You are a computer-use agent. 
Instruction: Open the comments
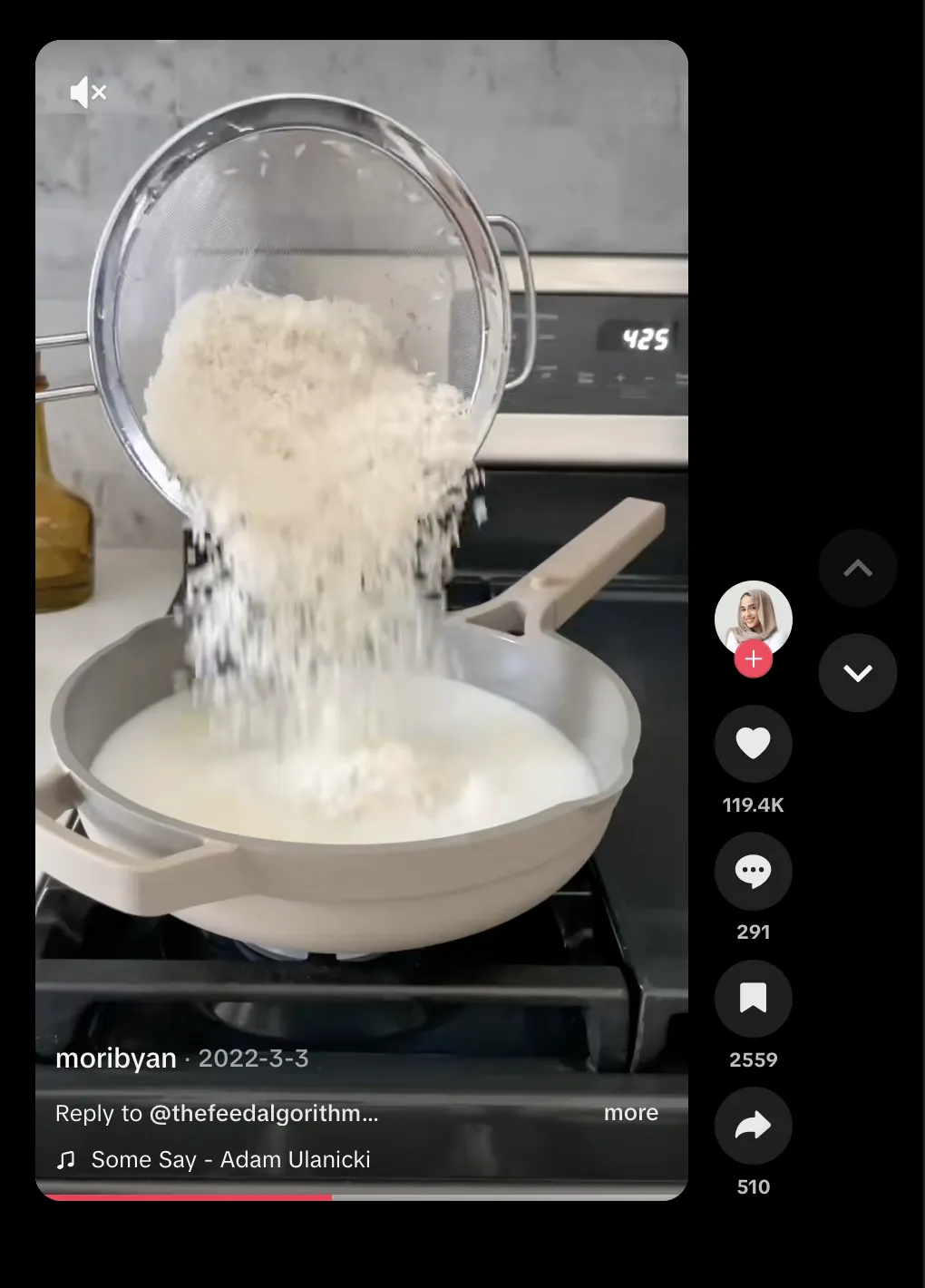(753, 871)
